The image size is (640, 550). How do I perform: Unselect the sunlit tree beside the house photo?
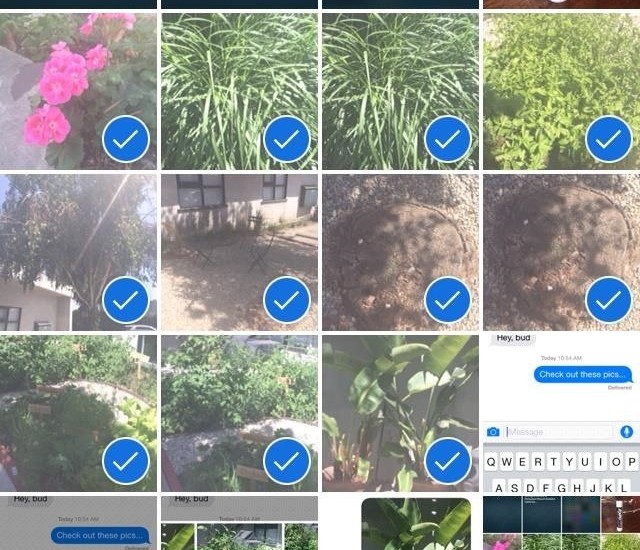[125, 300]
